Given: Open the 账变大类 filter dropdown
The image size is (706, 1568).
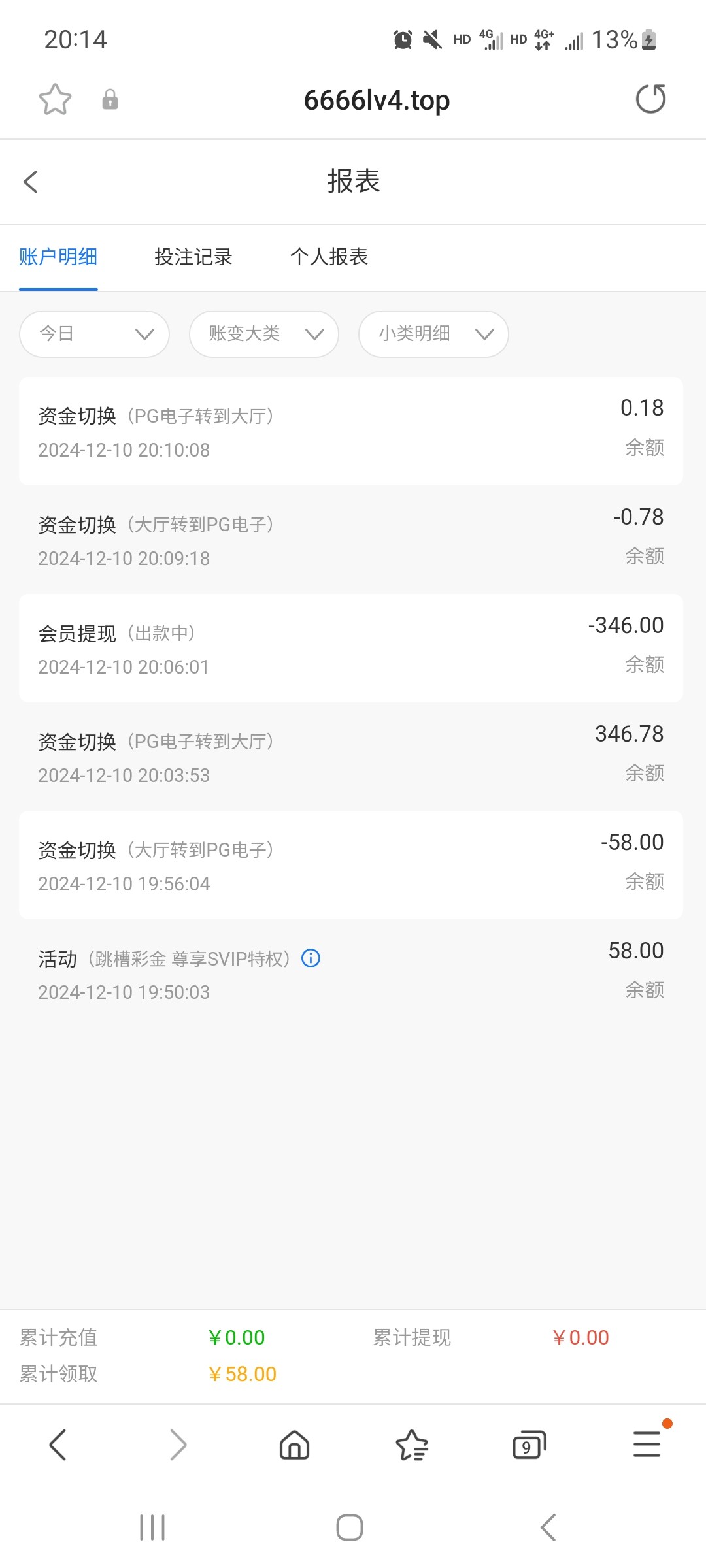Looking at the screenshot, I should 264,334.
